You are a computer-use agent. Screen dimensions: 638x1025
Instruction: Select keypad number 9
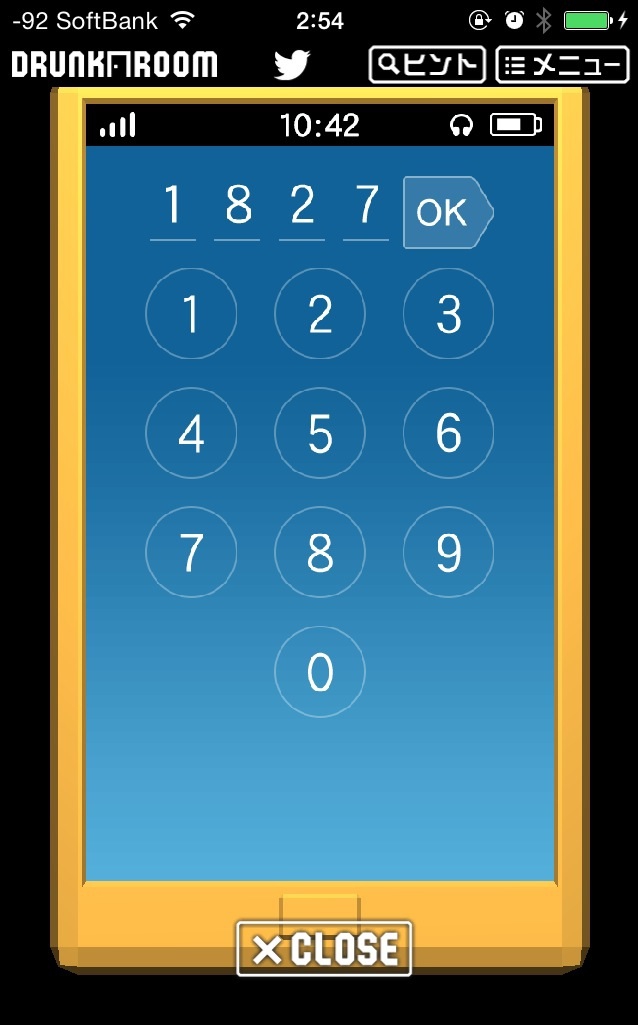tap(448, 552)
